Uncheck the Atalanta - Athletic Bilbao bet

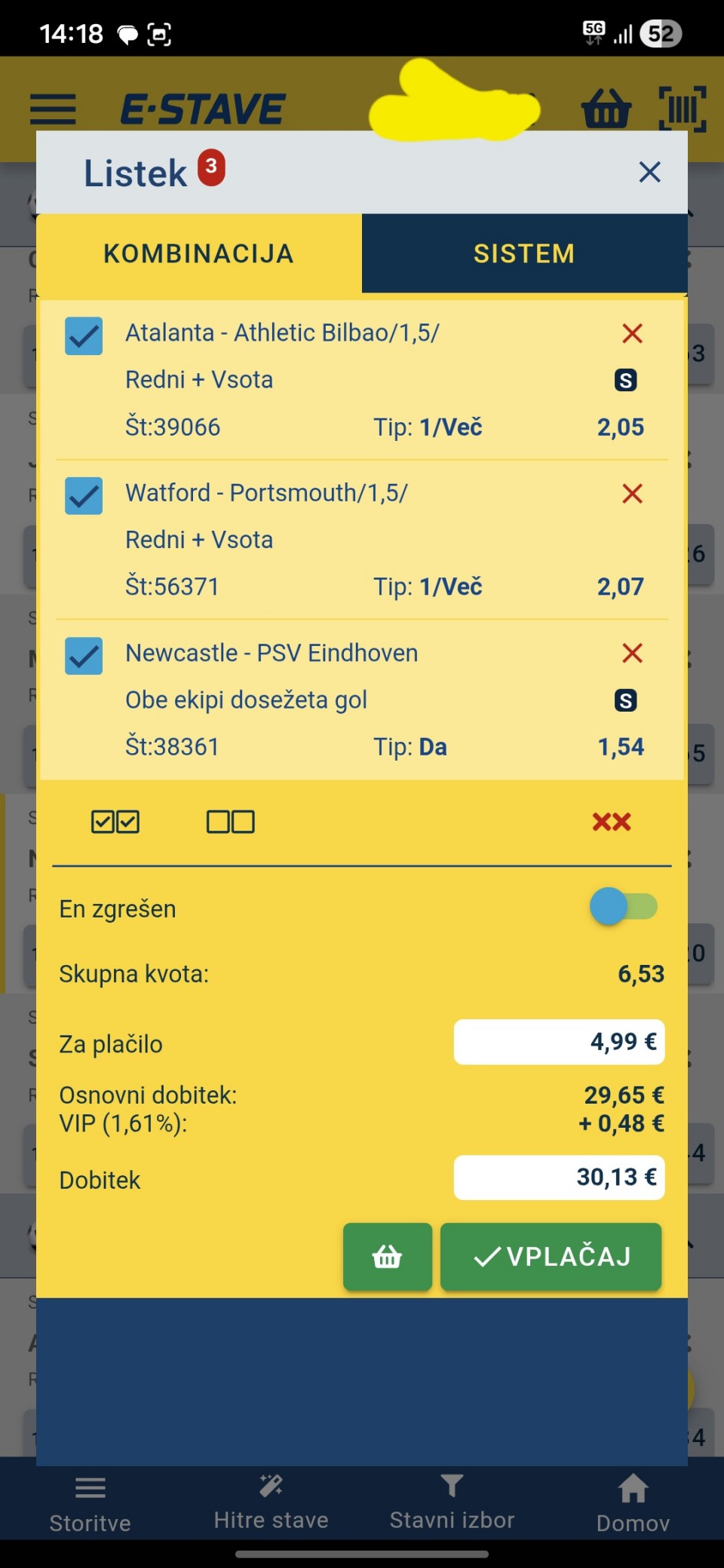[84, 336]
